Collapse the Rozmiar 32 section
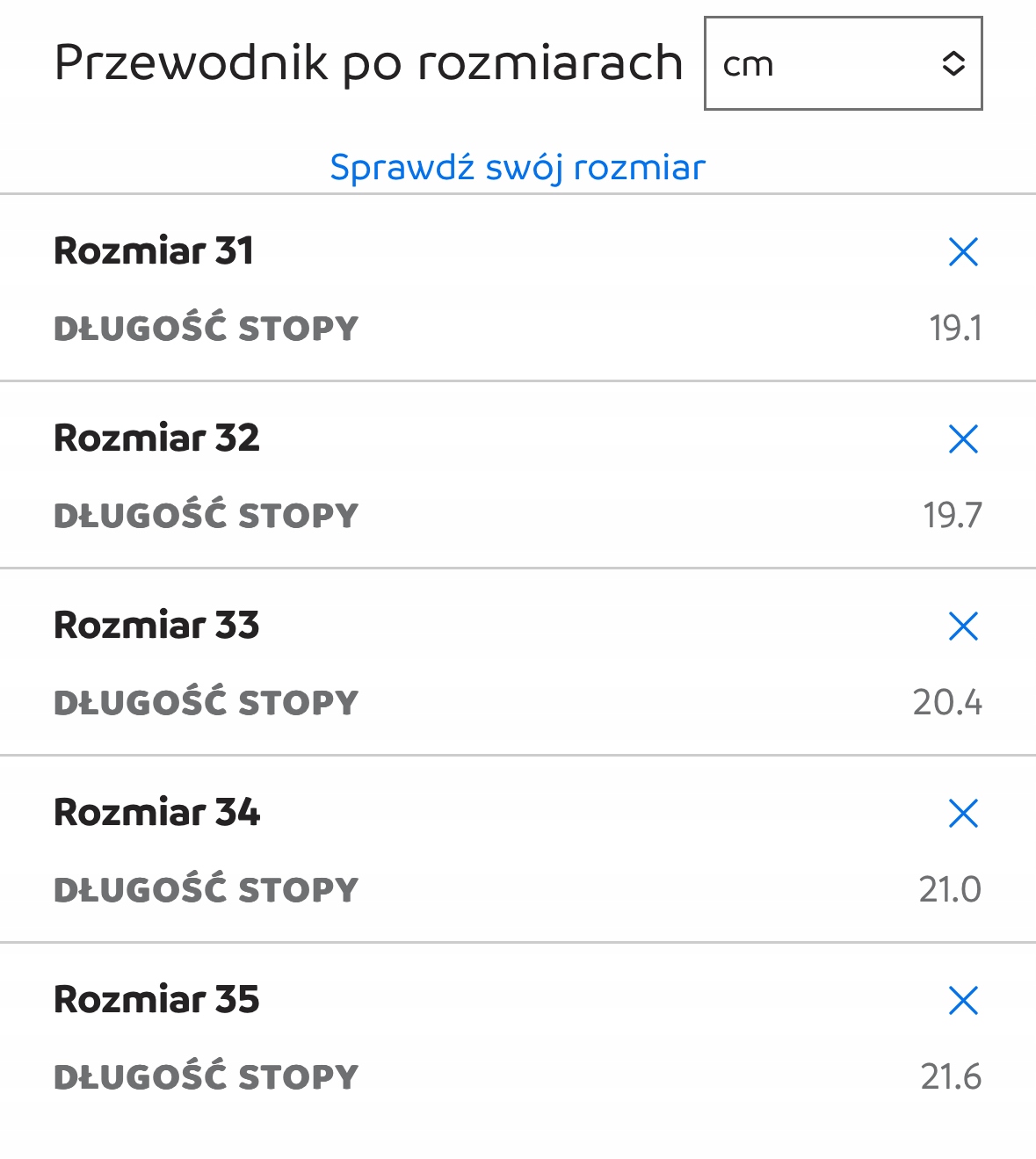 coord(963,438)
